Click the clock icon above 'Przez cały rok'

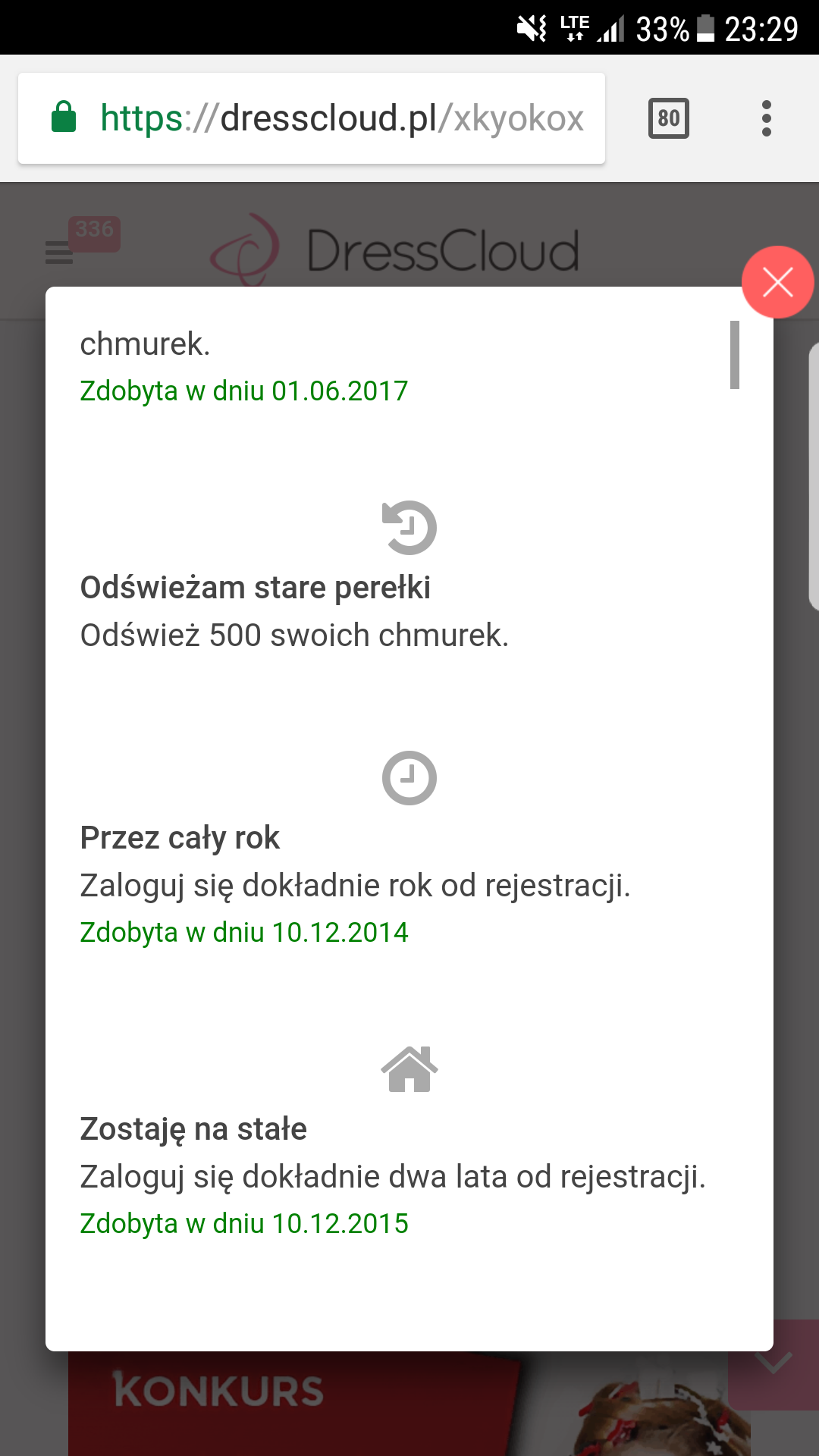tap(409, 777)
